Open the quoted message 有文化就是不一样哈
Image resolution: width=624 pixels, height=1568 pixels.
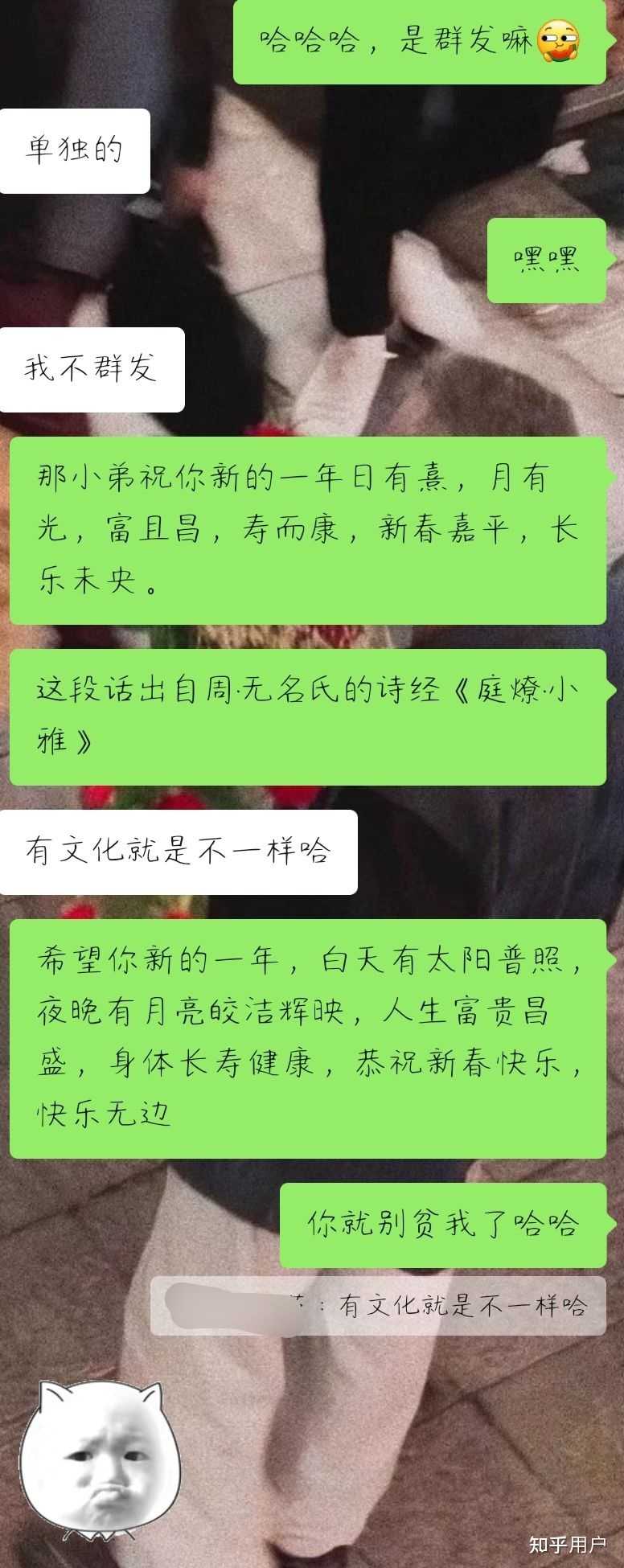point(378,1306)
